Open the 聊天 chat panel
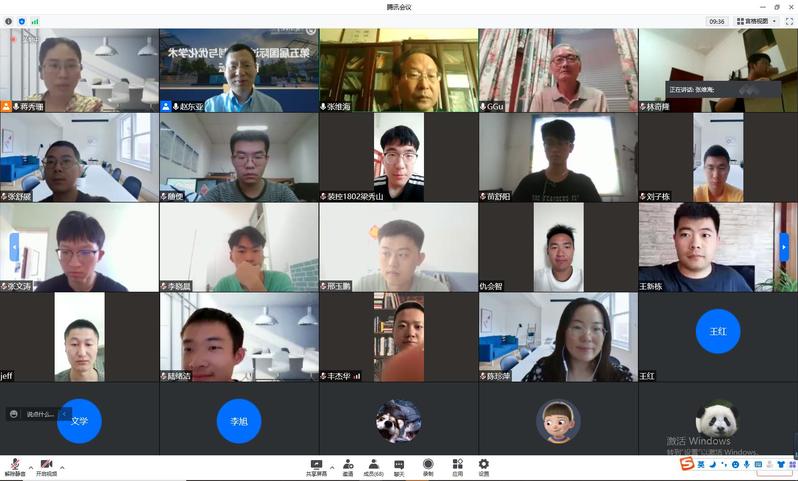Screen dimensions: 798x481 (399, 466)
